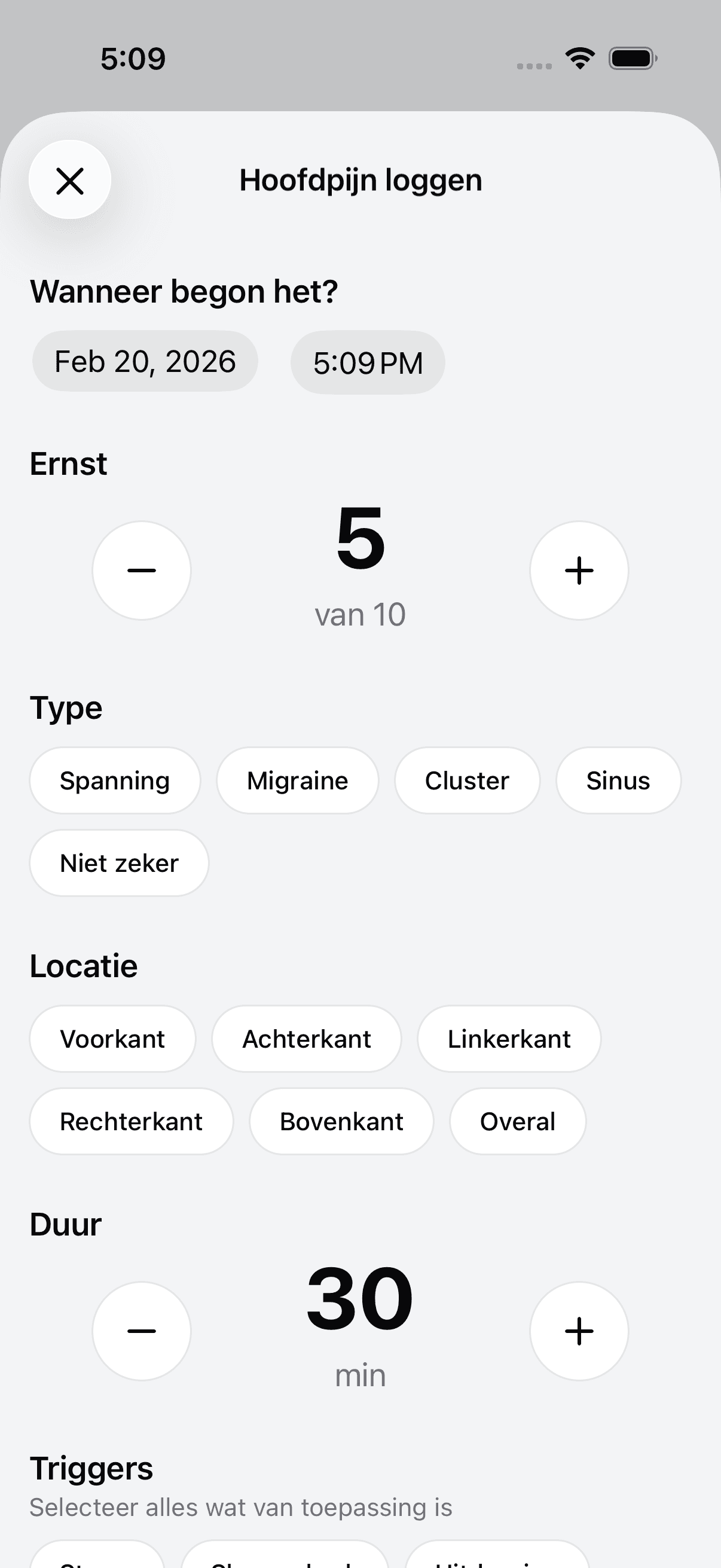Select Achterkant as the pain location
This screenshot has height=1568, width=721.
[307, 1038]
